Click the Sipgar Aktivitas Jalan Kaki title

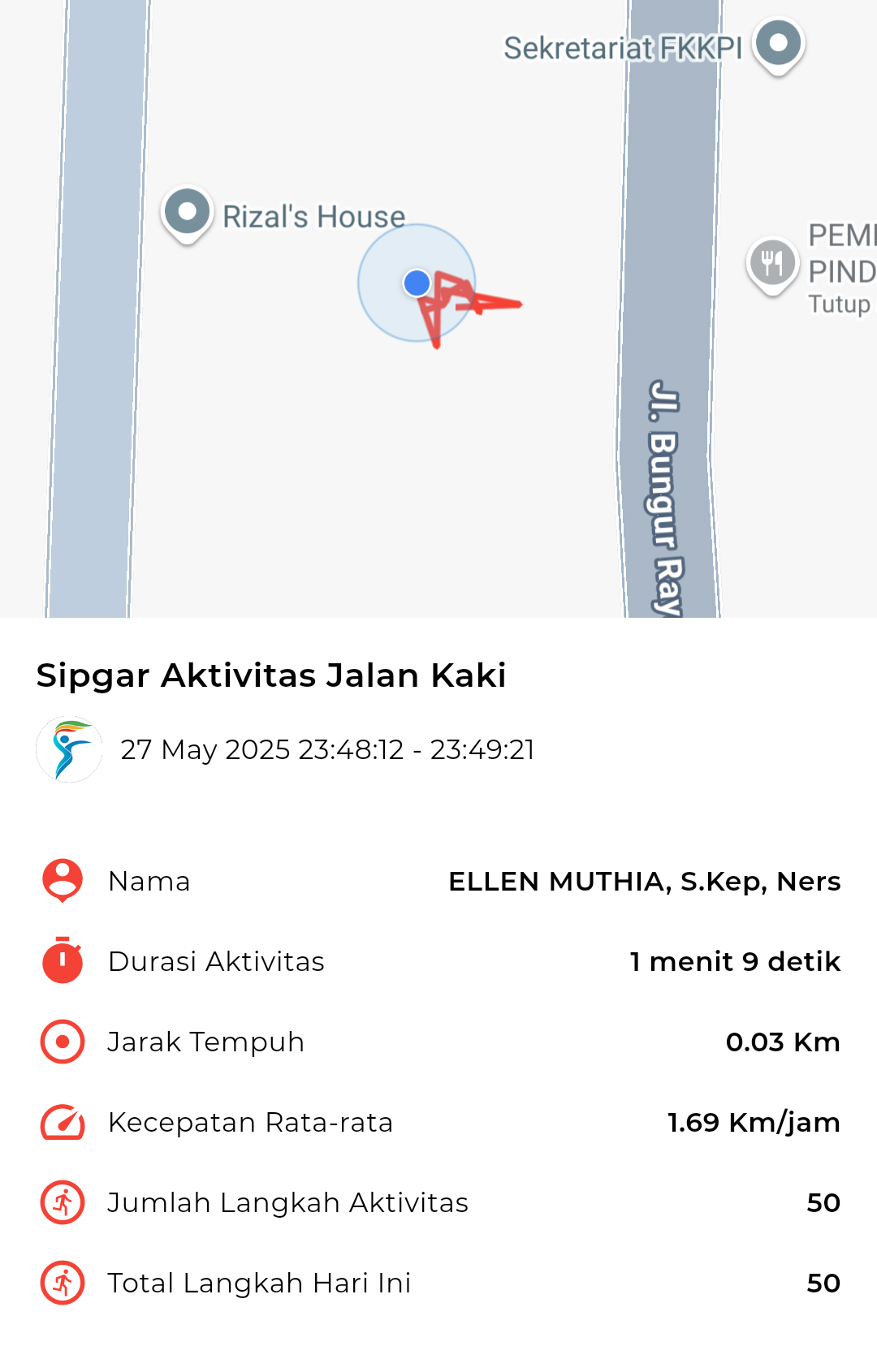pos(270,675)
